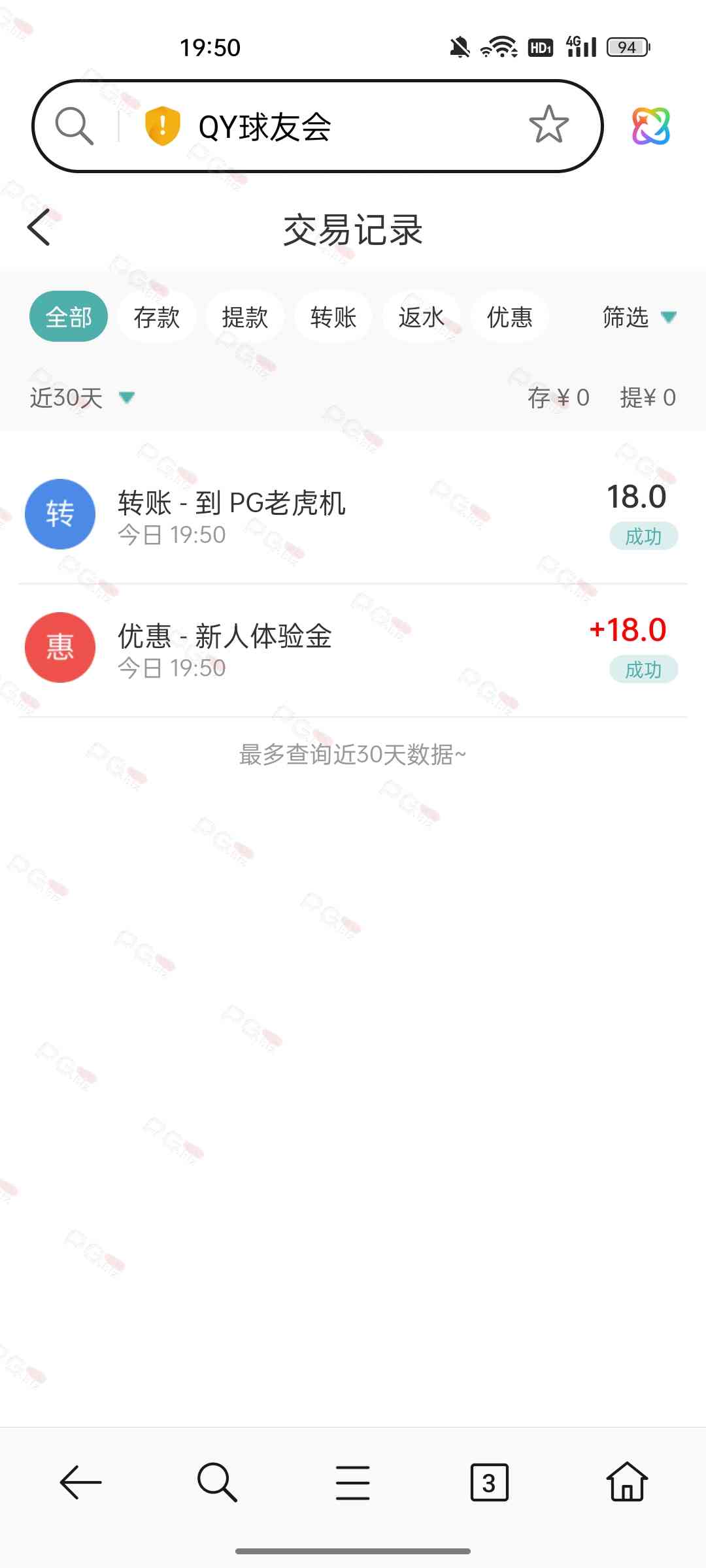View the 返水 records tab
The width and height of the screenshot is (706, 1568).
pos(422,317)
